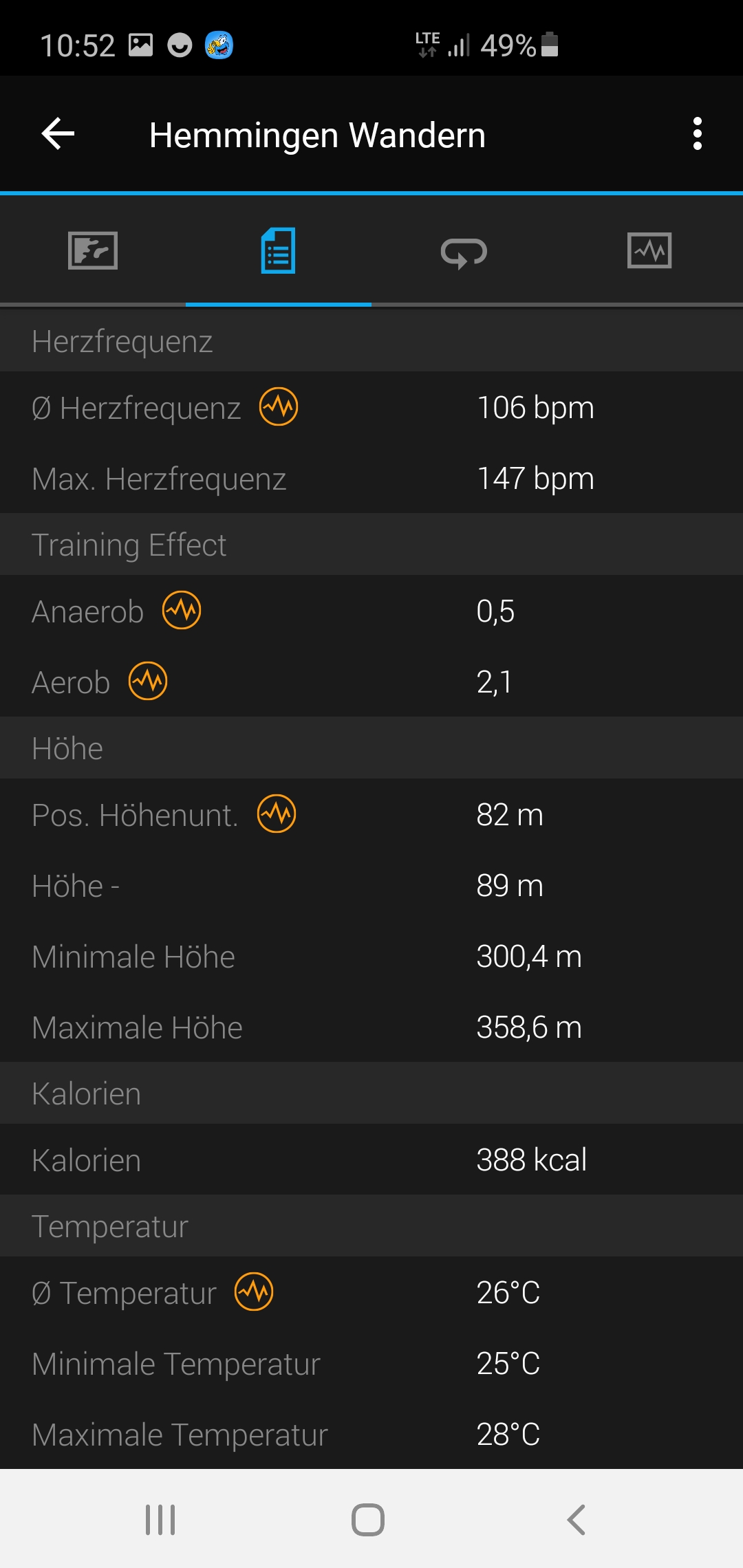
Task: Switch to the map overview tab
Action: coord(93,250)
